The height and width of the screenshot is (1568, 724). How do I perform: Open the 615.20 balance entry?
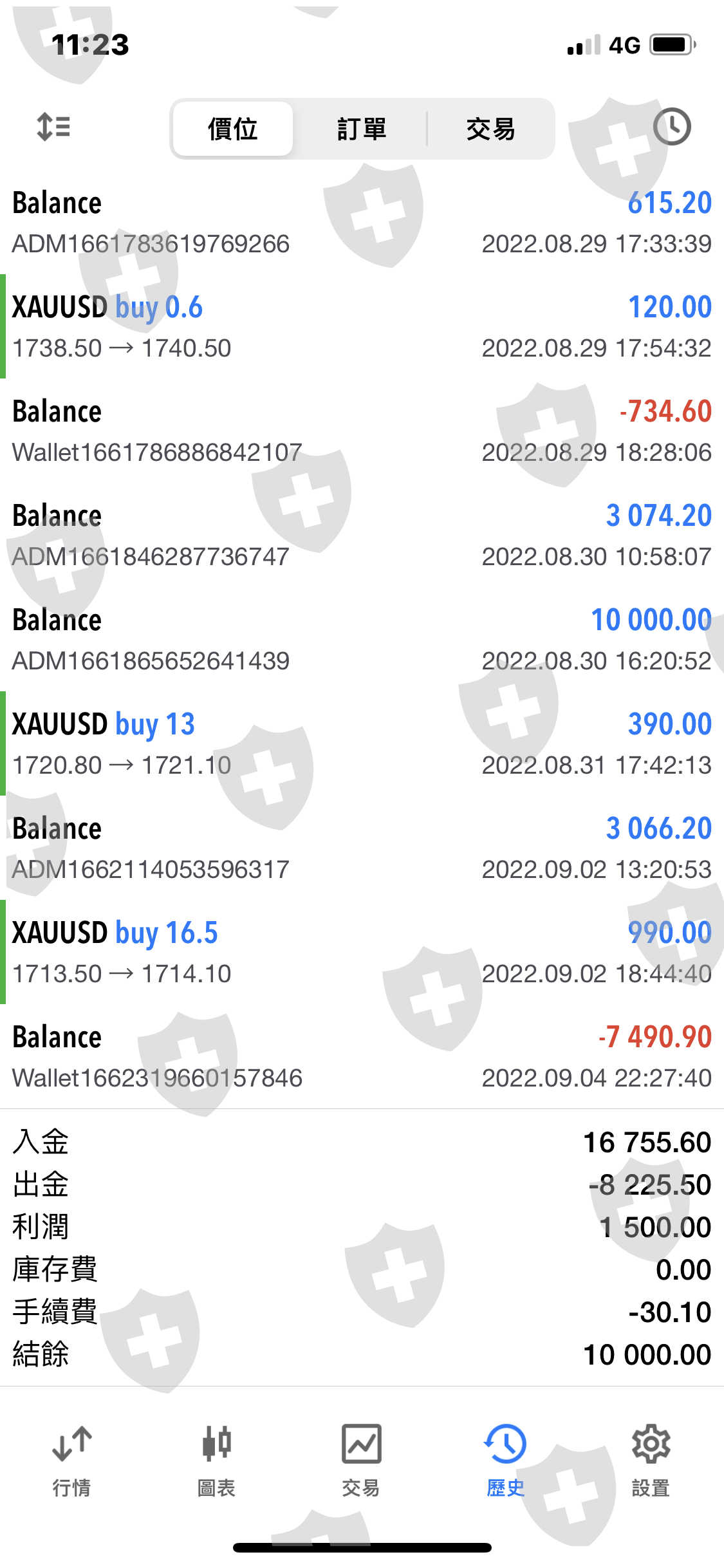click(x=362, y=222)
